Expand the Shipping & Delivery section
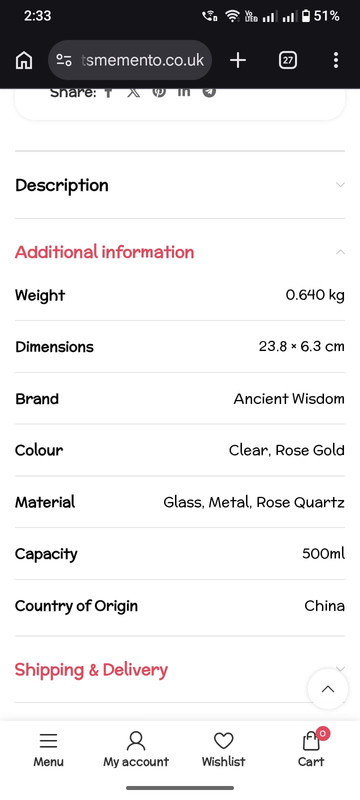This screenshot has height=800, width=360. 180,669
